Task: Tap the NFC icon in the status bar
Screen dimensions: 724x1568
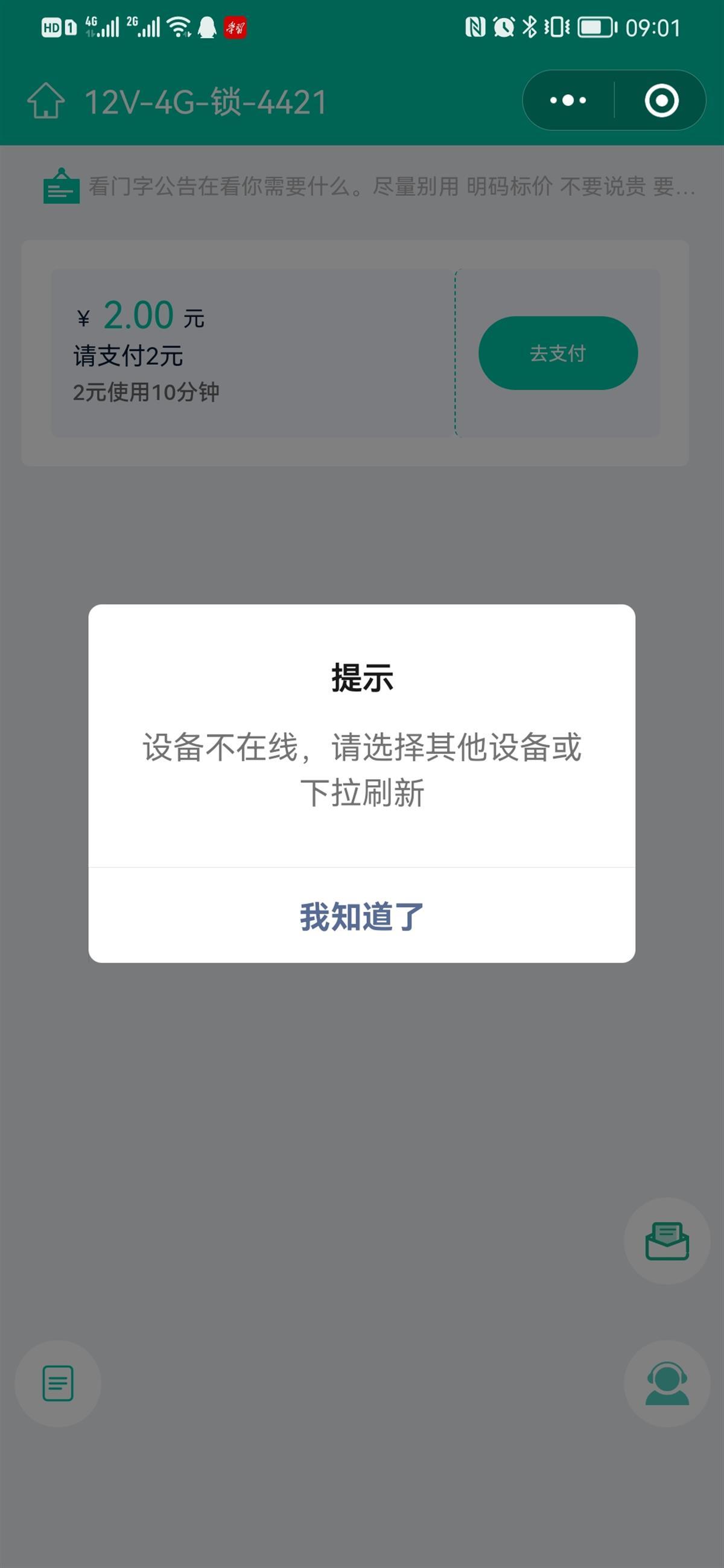Action: tap(476, 26)
